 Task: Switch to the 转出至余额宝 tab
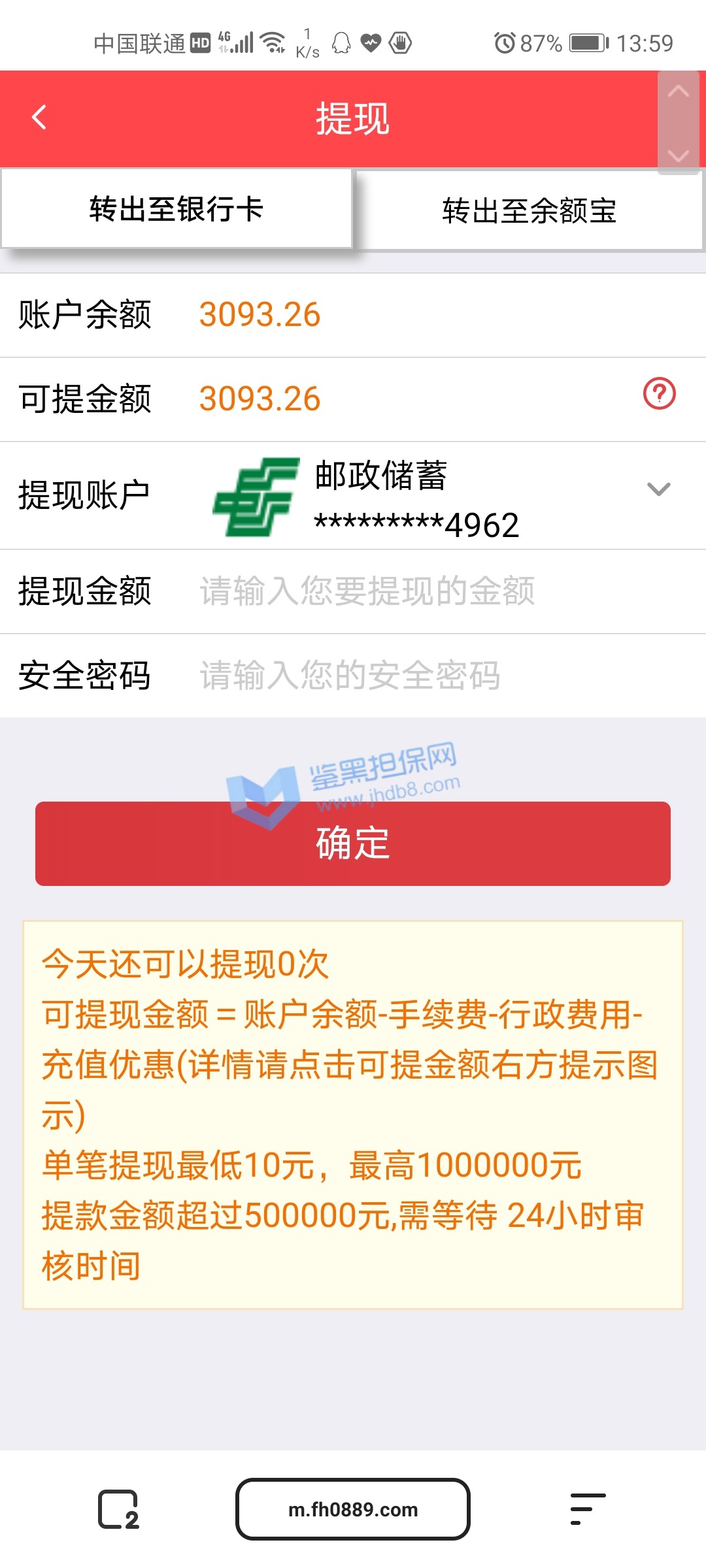point(529,211)
